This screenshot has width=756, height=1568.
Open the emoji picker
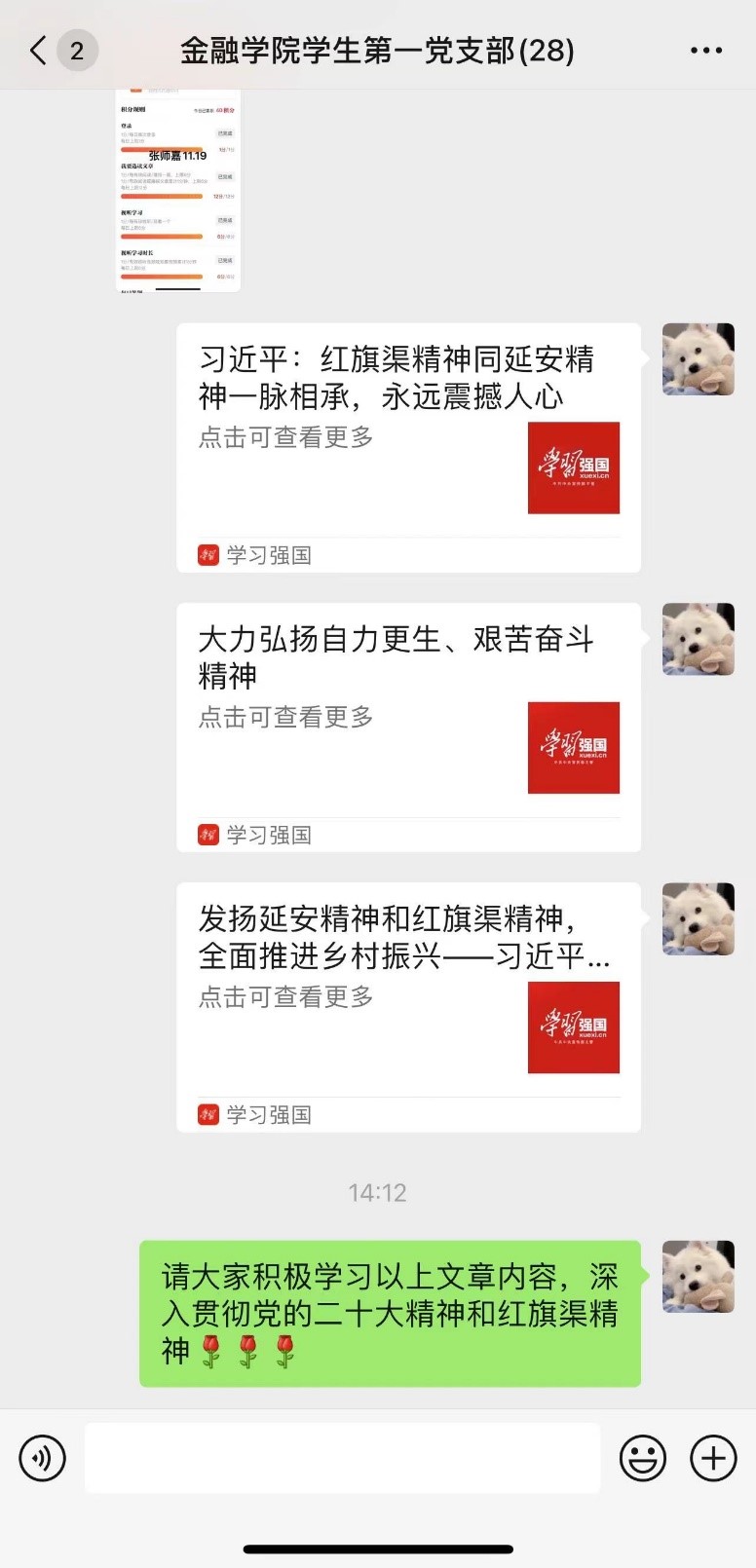(x=643, y=1458)
